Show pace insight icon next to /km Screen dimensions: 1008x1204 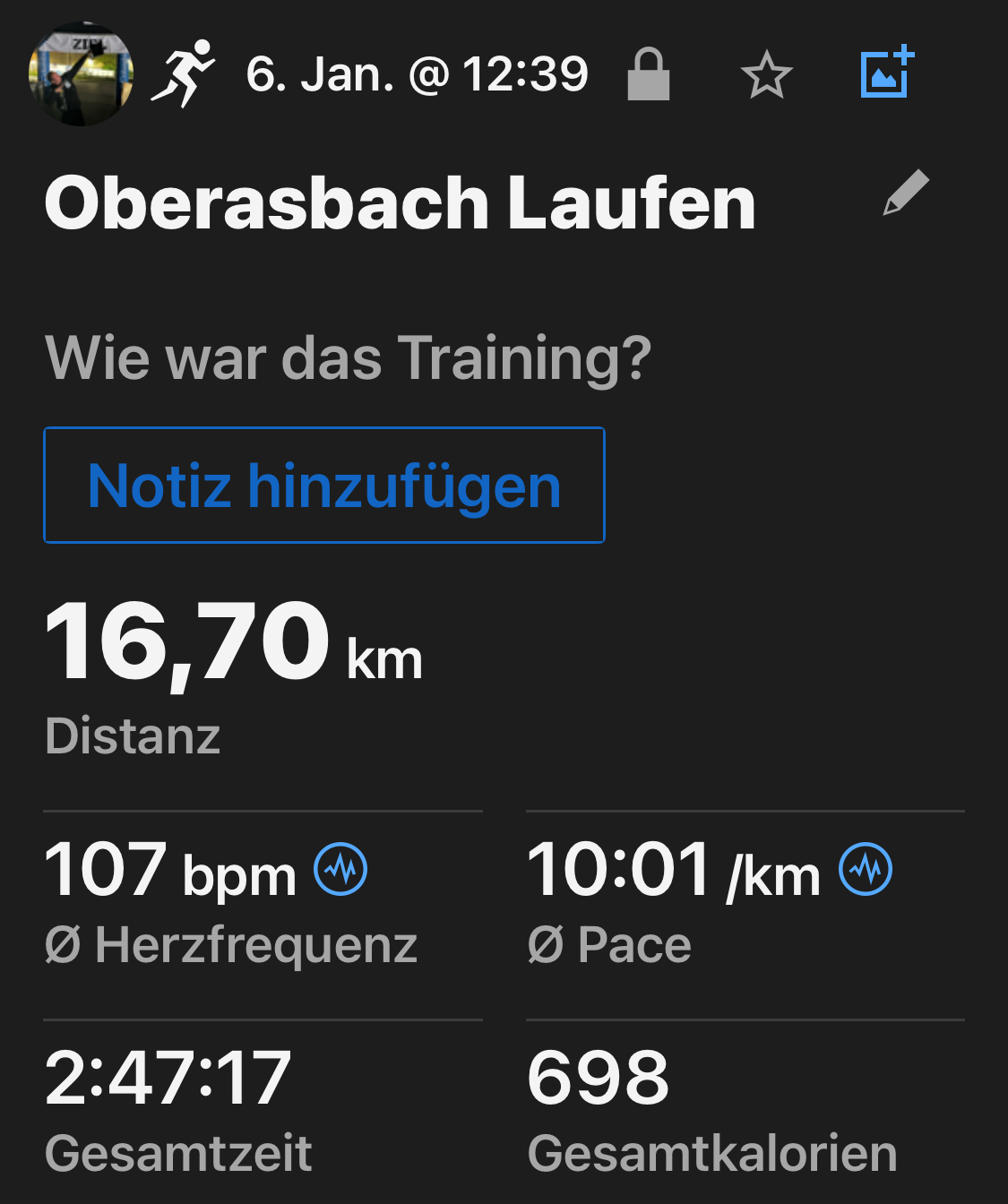[x=866, y=869]
